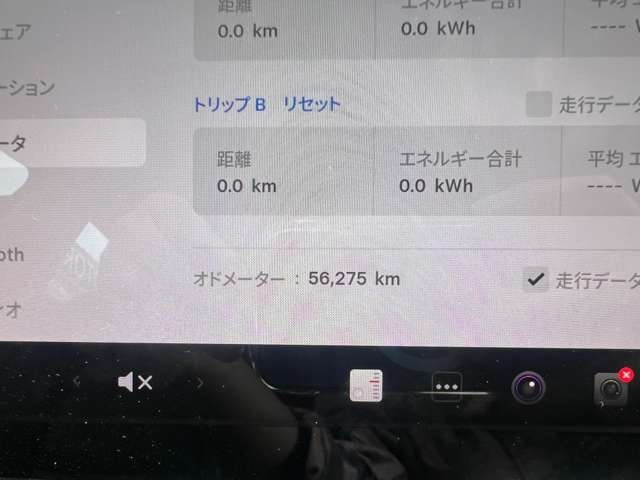Open the calendar app in the dock
Screen dimensions: 640x480
coord(366,386)
